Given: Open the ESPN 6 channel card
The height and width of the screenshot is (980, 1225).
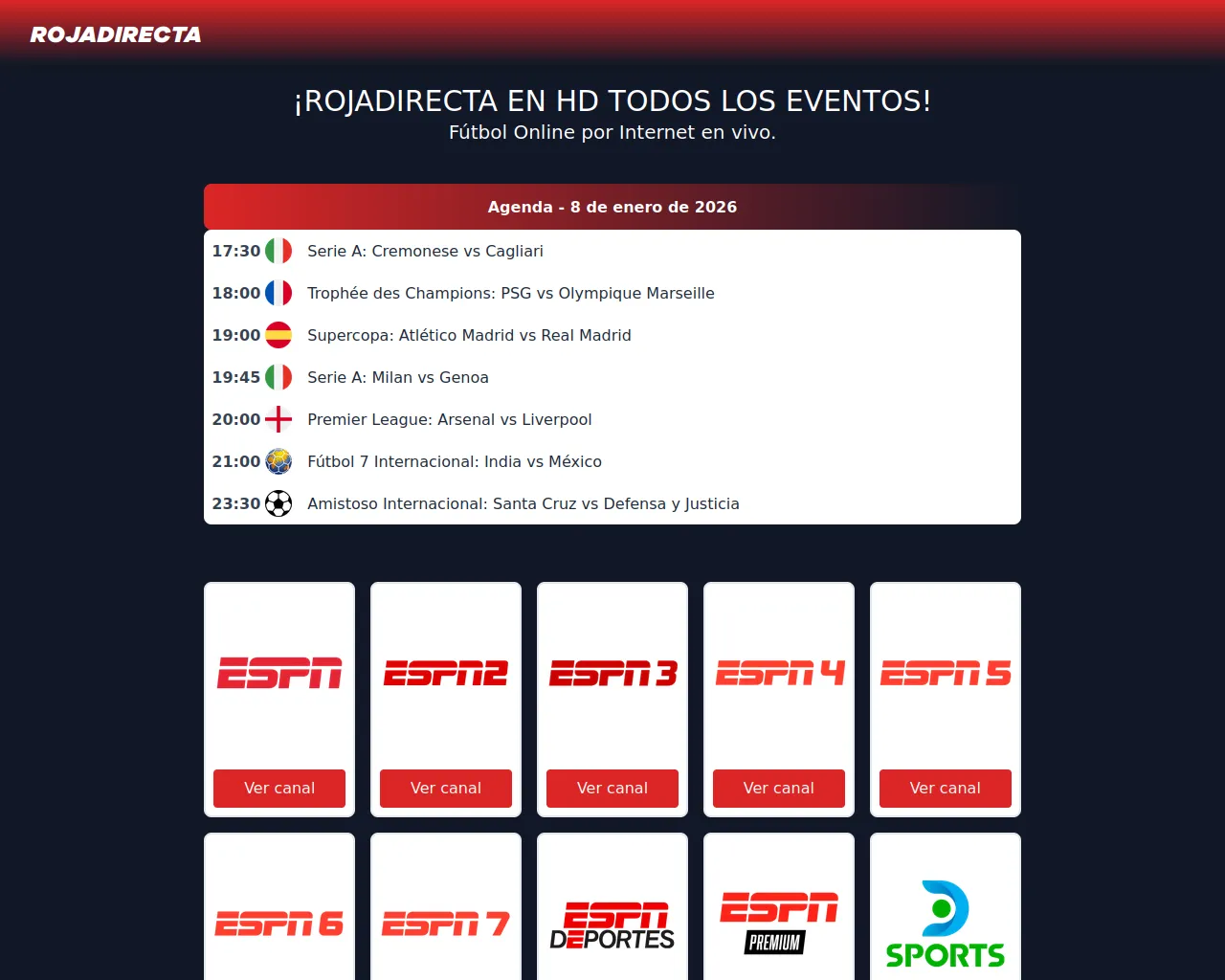Looking at the screenshot, I should [279, 924].
